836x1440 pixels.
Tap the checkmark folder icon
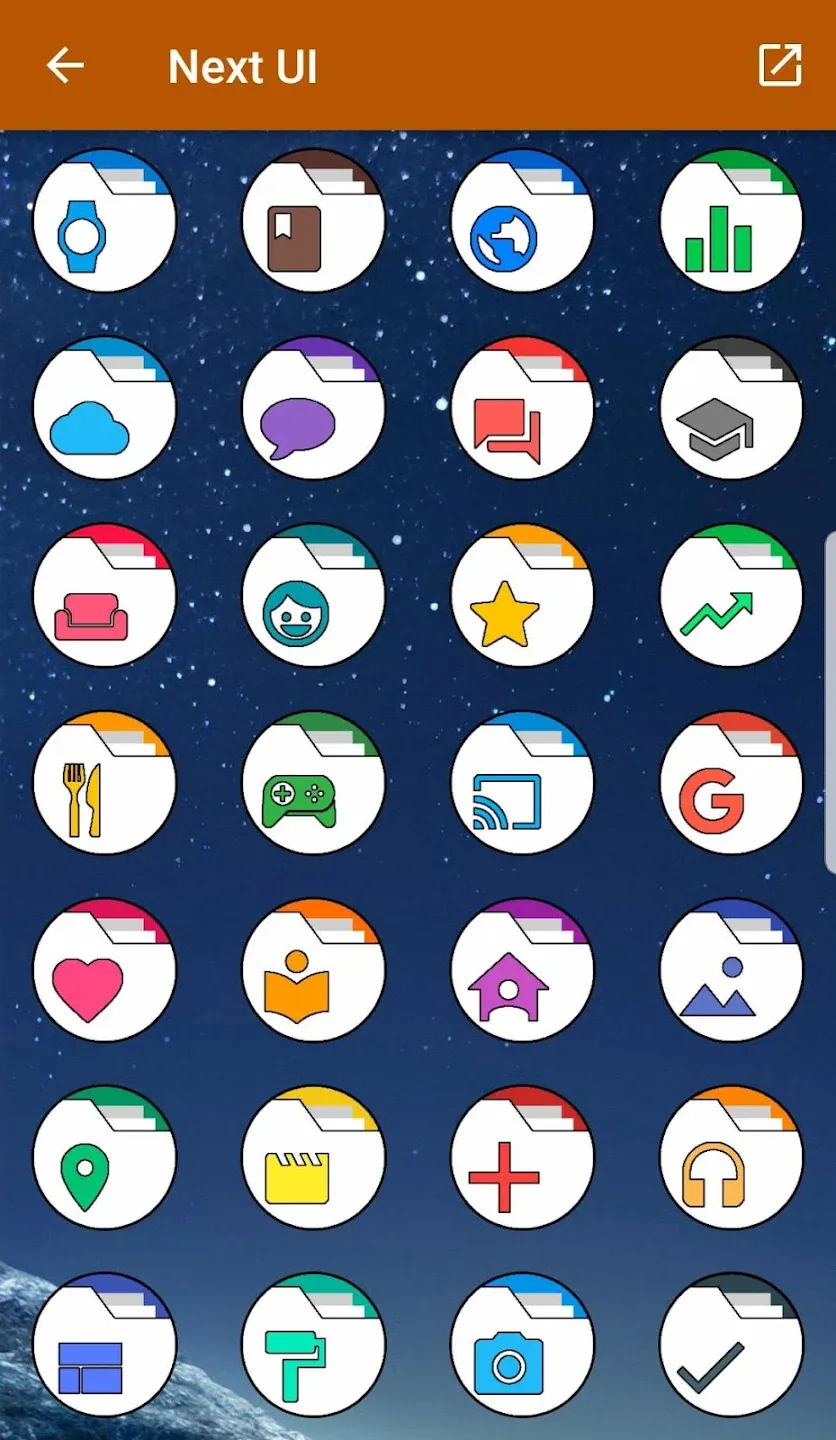(731, 1344)
